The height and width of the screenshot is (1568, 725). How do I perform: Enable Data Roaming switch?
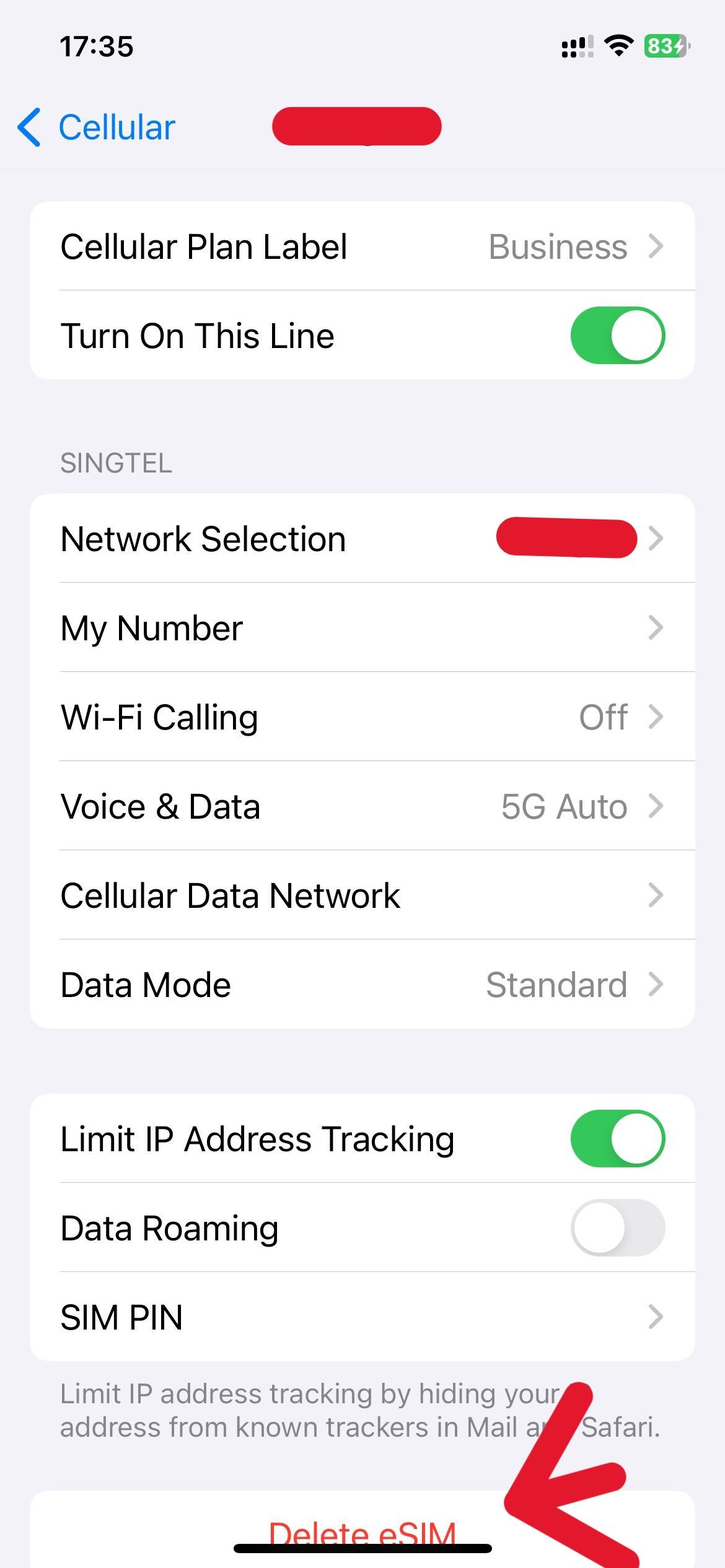click(617, 1227)
